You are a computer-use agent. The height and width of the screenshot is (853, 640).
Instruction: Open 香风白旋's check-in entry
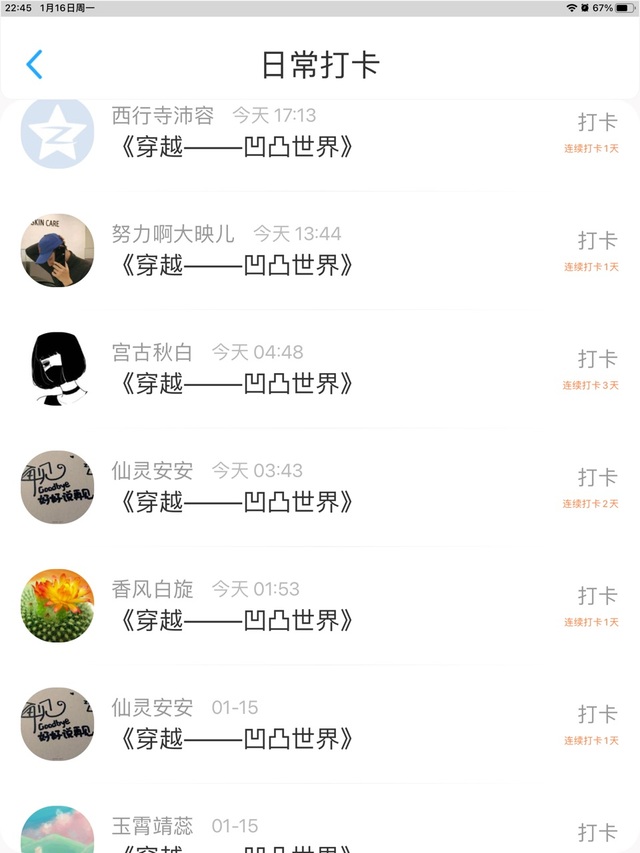pos(236,621)
